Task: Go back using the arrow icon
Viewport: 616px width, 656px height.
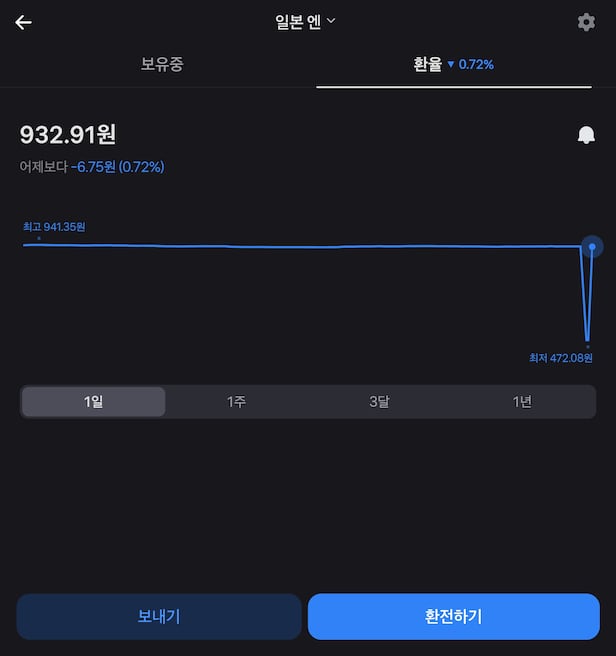Action: (x=24, y=22)
